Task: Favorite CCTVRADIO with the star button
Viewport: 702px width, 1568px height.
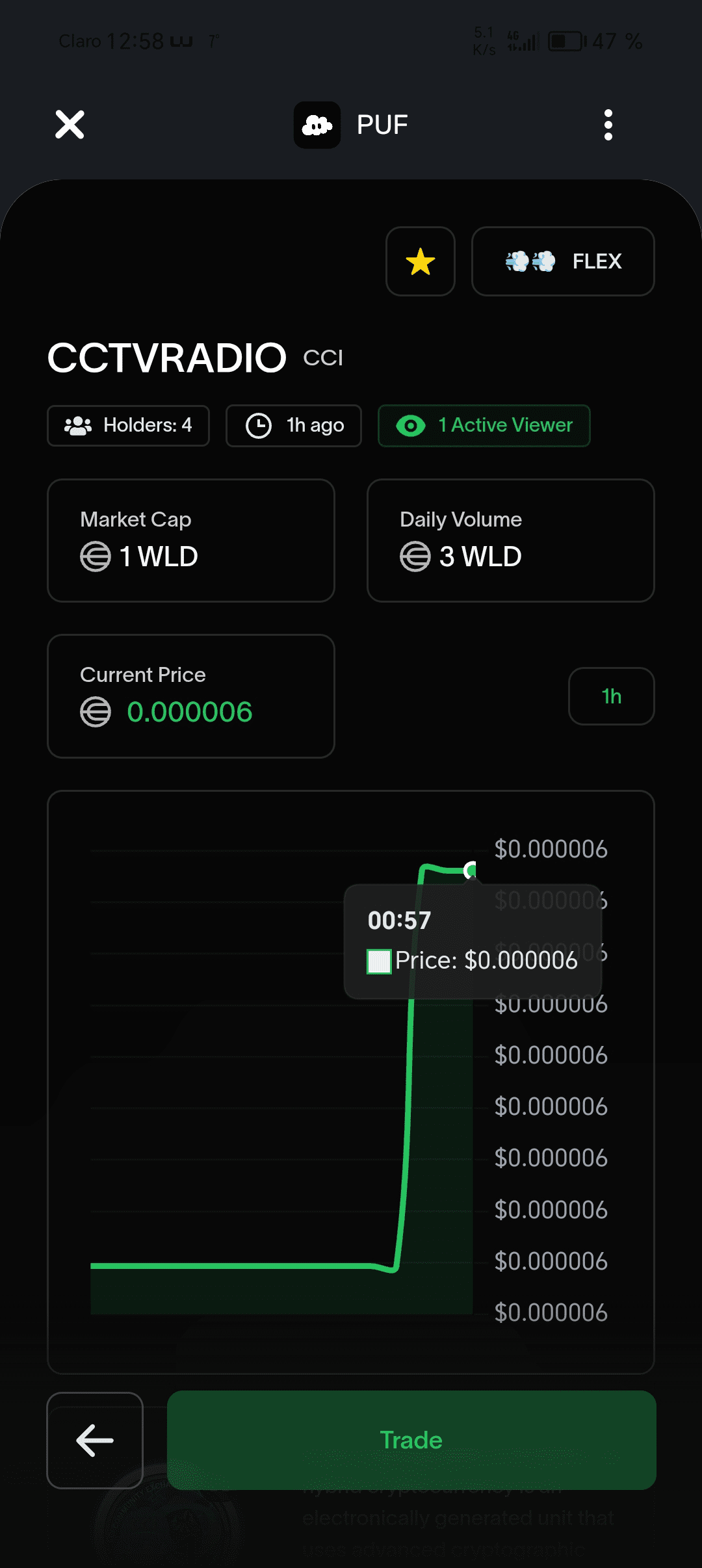Action: [421, 261]
